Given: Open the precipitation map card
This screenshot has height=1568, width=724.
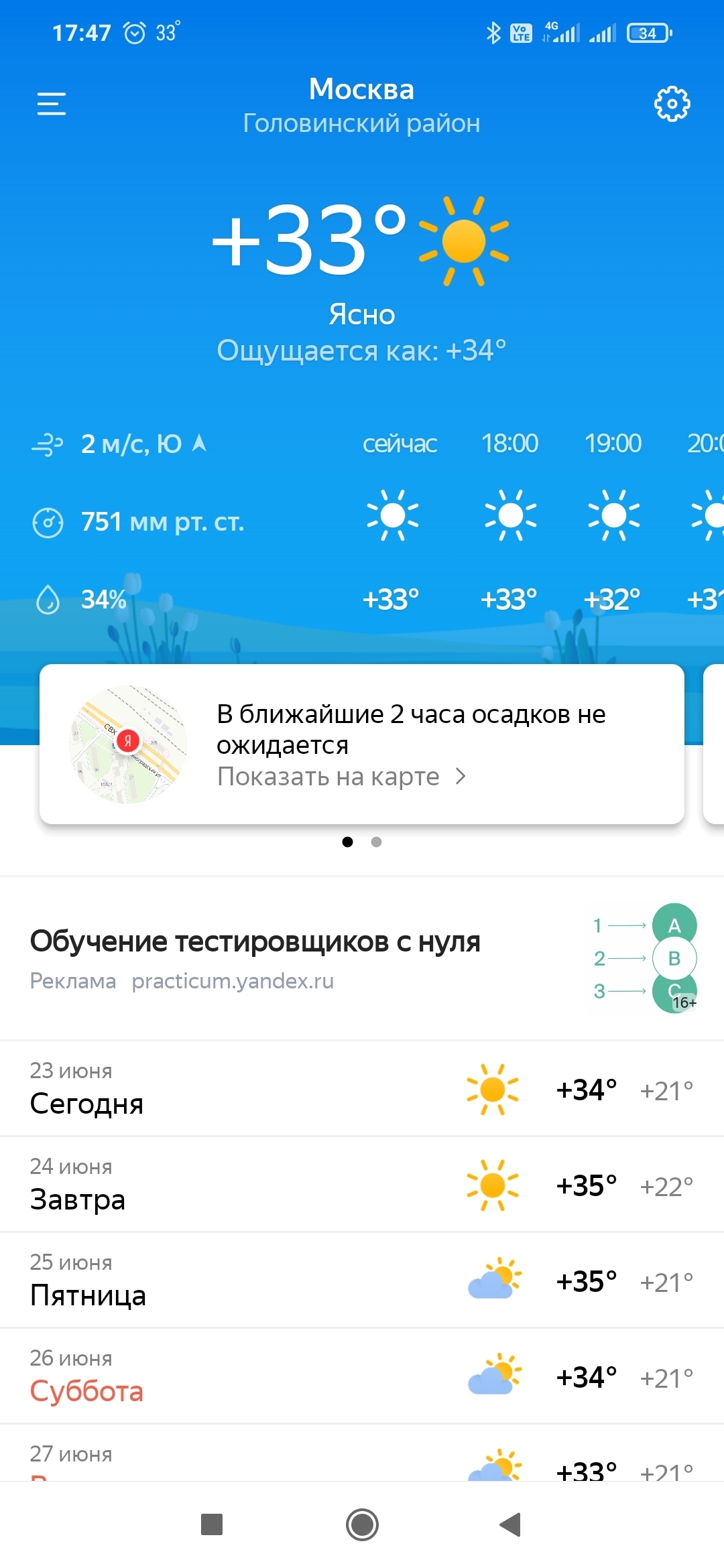Looking at the screenshot, I should (x=361, y=744).
